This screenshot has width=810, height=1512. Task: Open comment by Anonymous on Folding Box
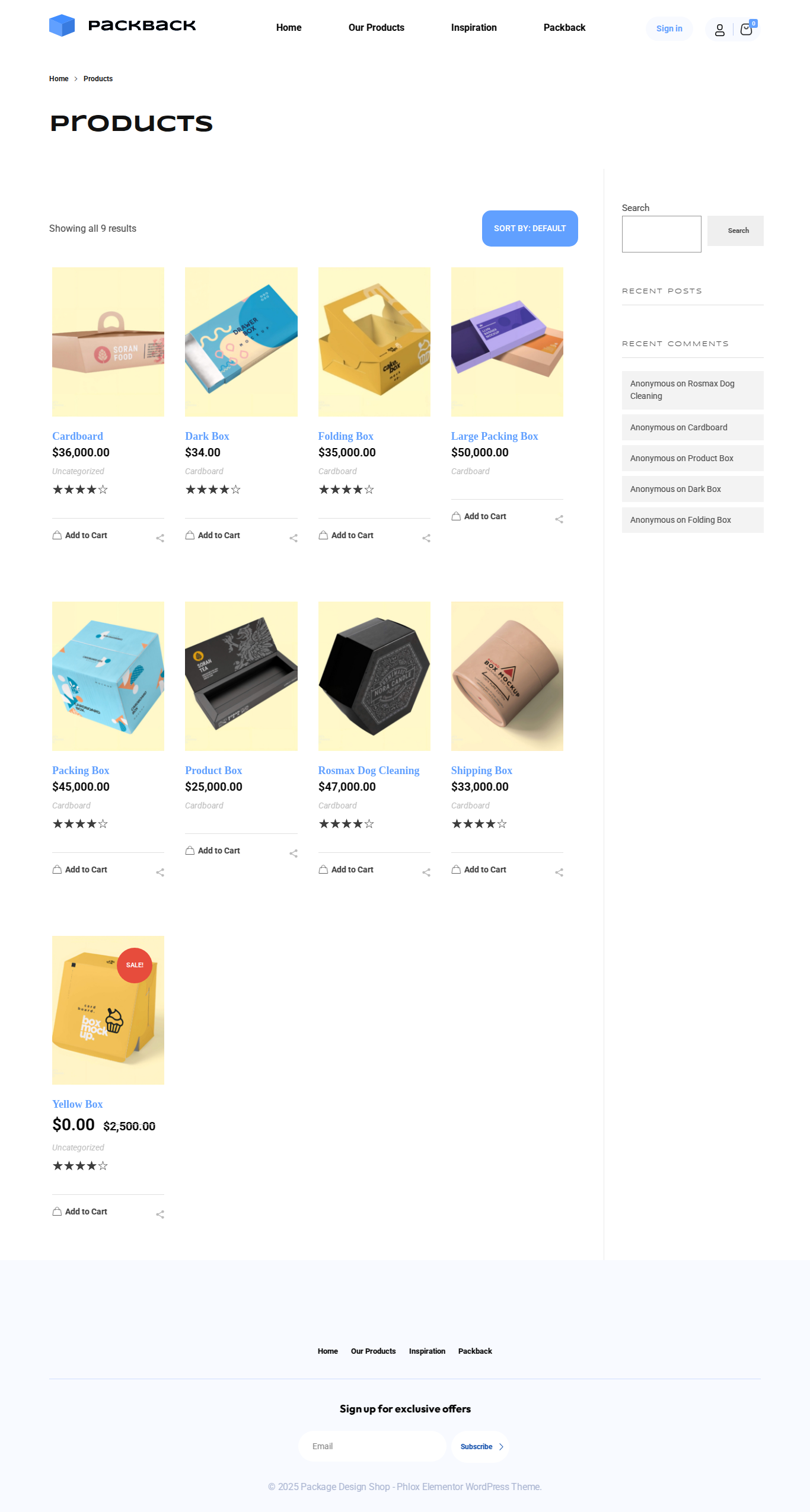tap(680, 520)
